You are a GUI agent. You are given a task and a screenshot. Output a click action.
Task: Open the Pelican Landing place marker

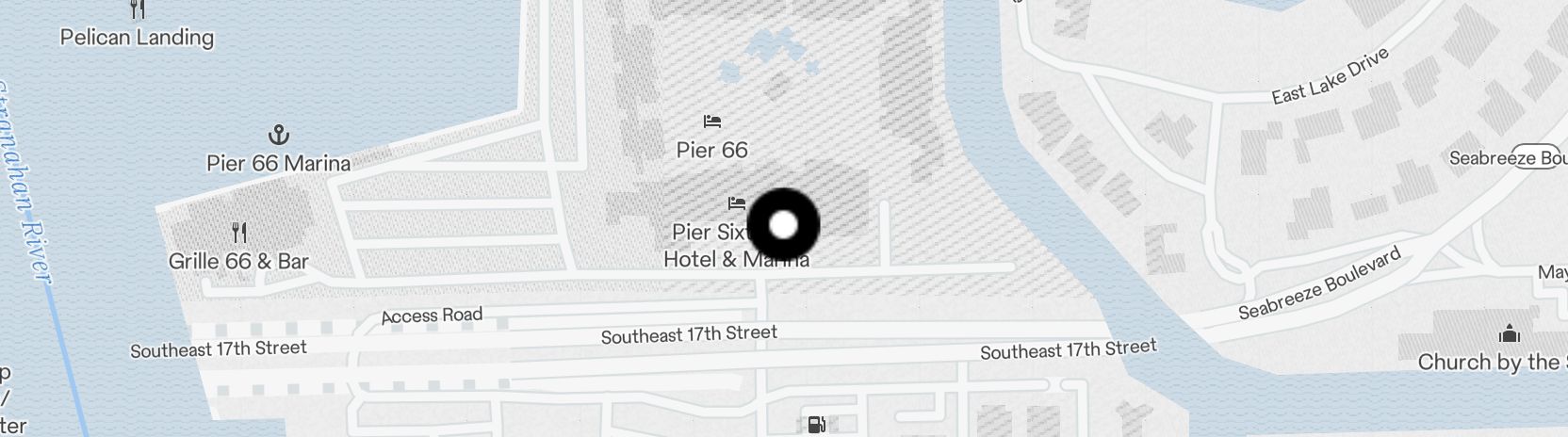pos(138,10)
